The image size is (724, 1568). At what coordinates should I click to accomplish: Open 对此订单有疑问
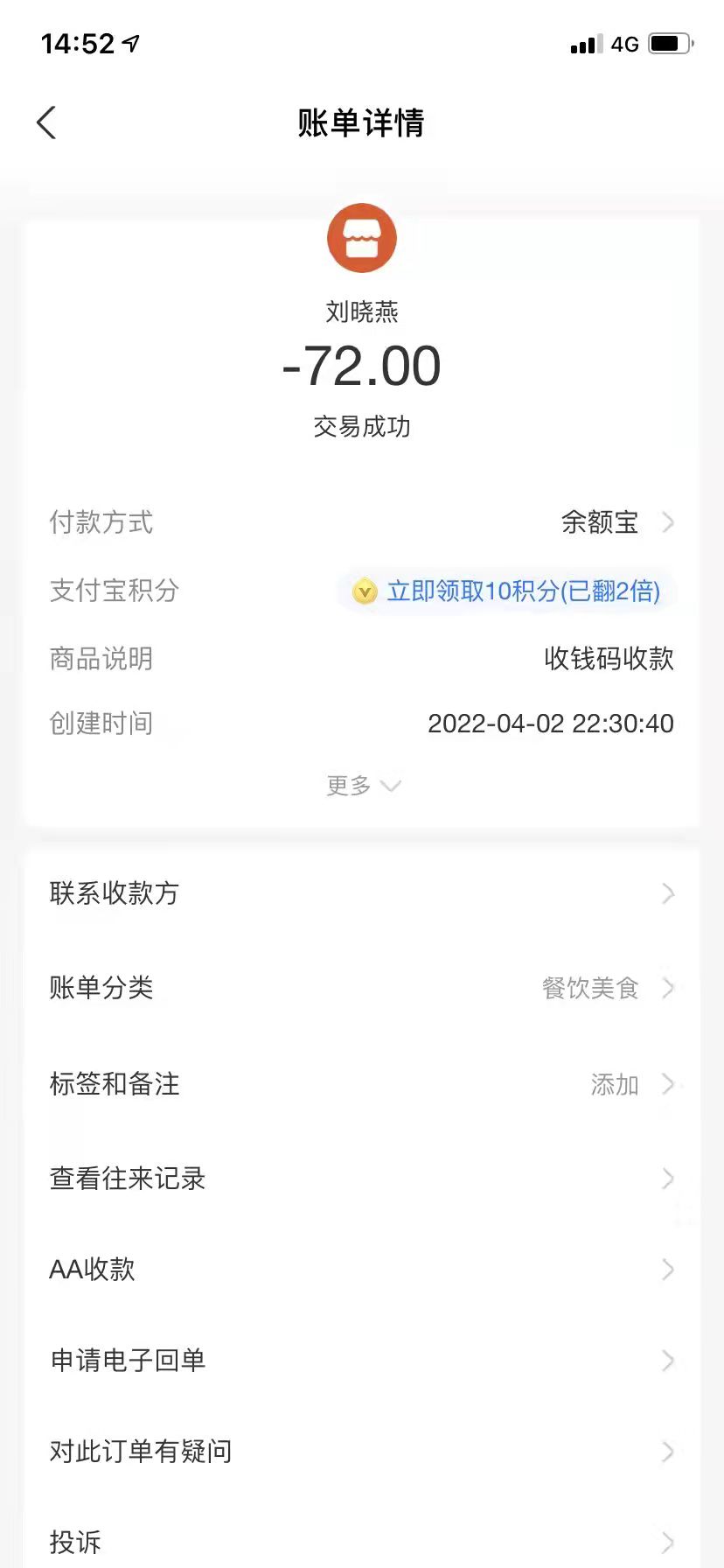[362, 1452]
